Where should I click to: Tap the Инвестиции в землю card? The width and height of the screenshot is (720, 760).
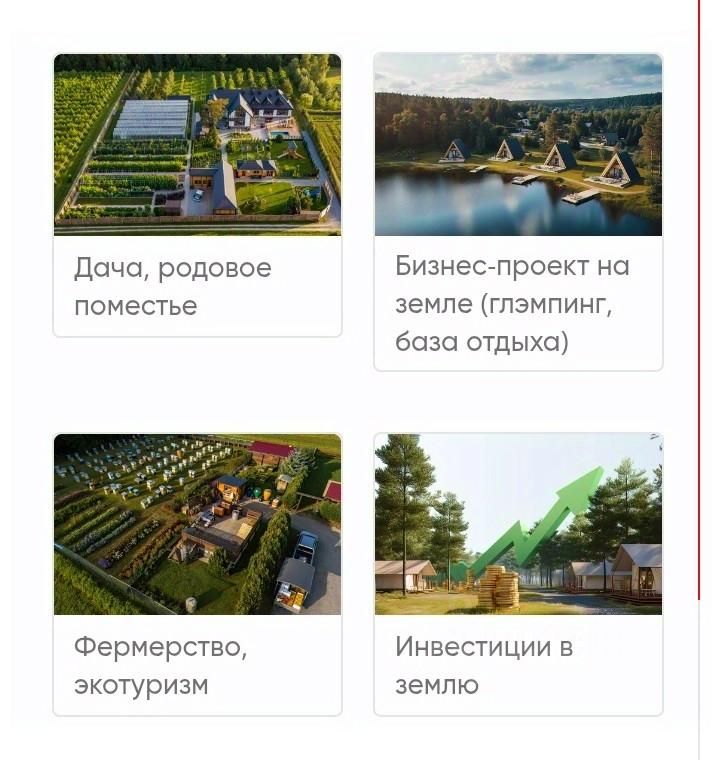pyautogui.click(x=518, y=574)
